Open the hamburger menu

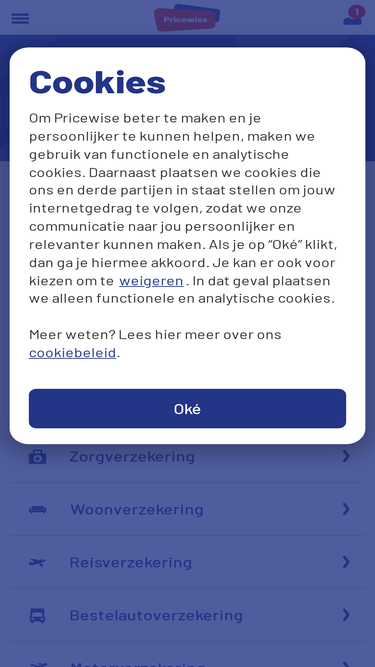point(20,18)
